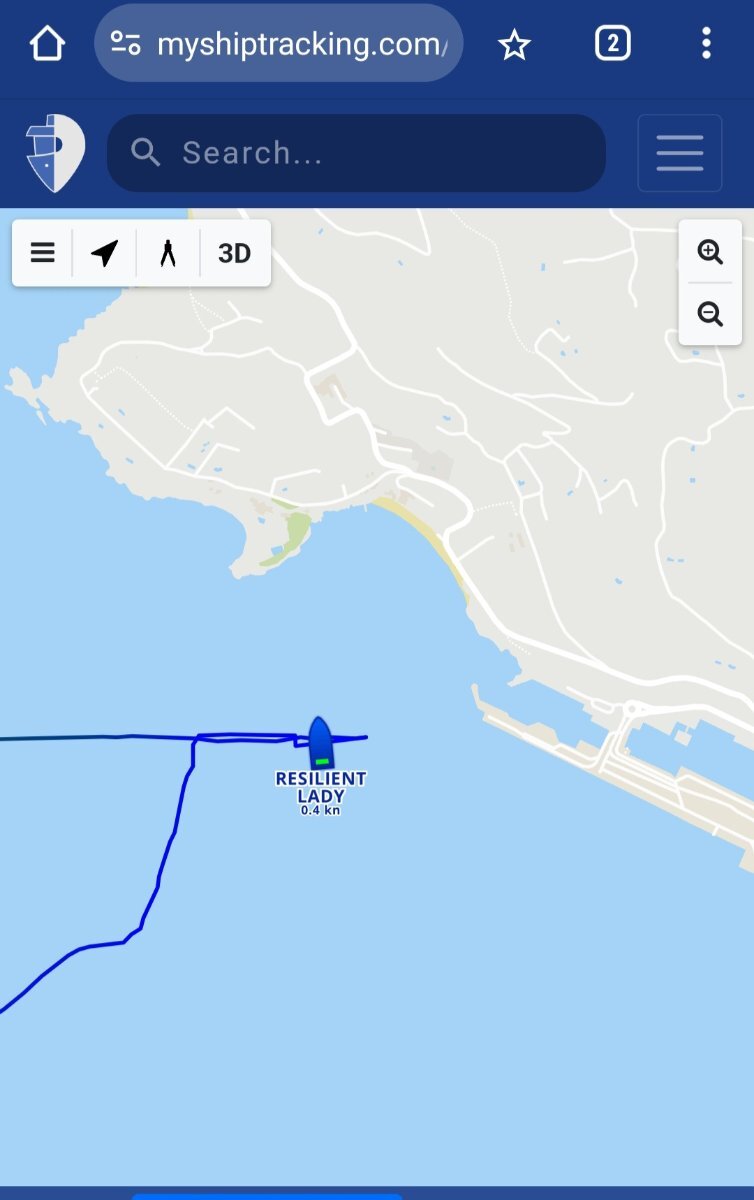Viewport: 754px width, 1200px height.
Task: Open the browser tab switcher
Action: (x=612, y=44)
